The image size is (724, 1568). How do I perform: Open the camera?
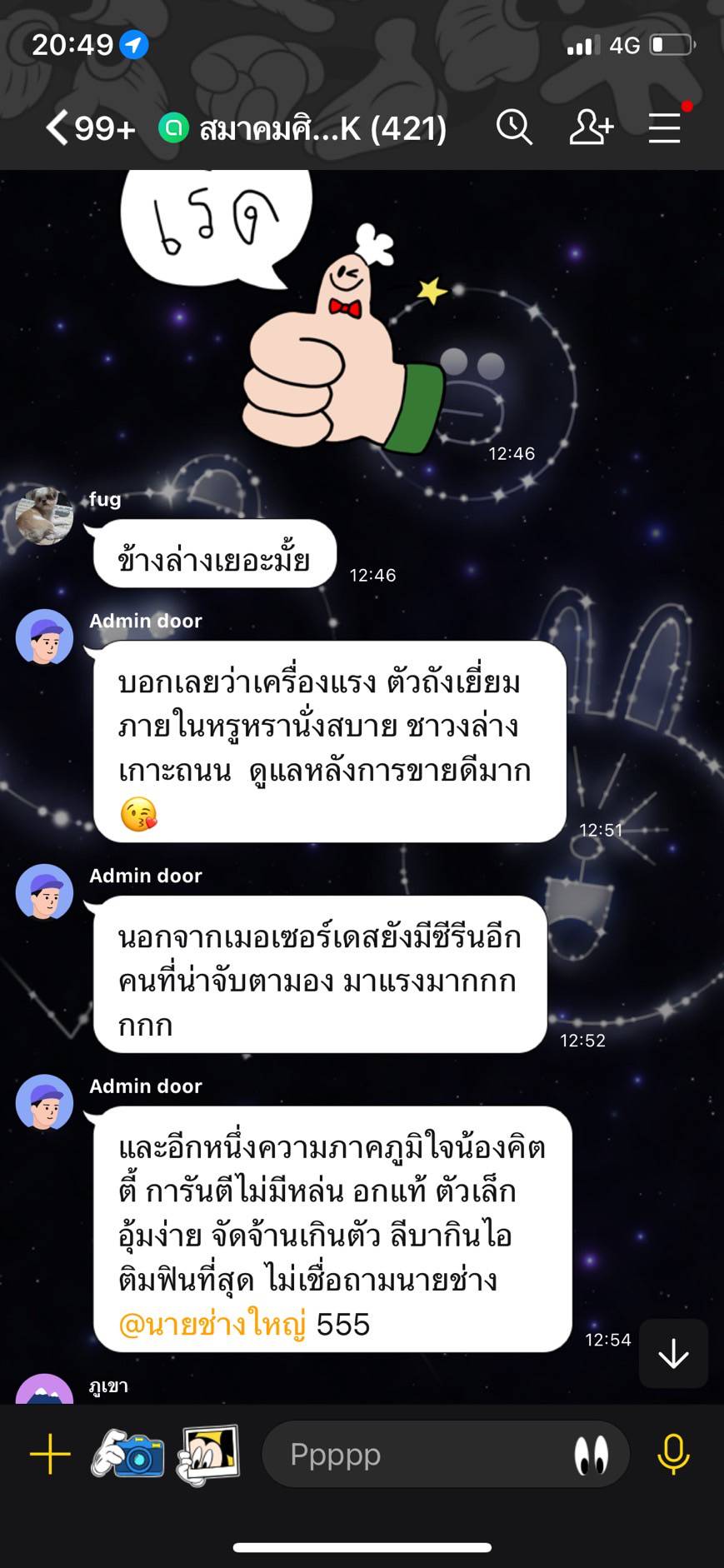point(127,1454)
